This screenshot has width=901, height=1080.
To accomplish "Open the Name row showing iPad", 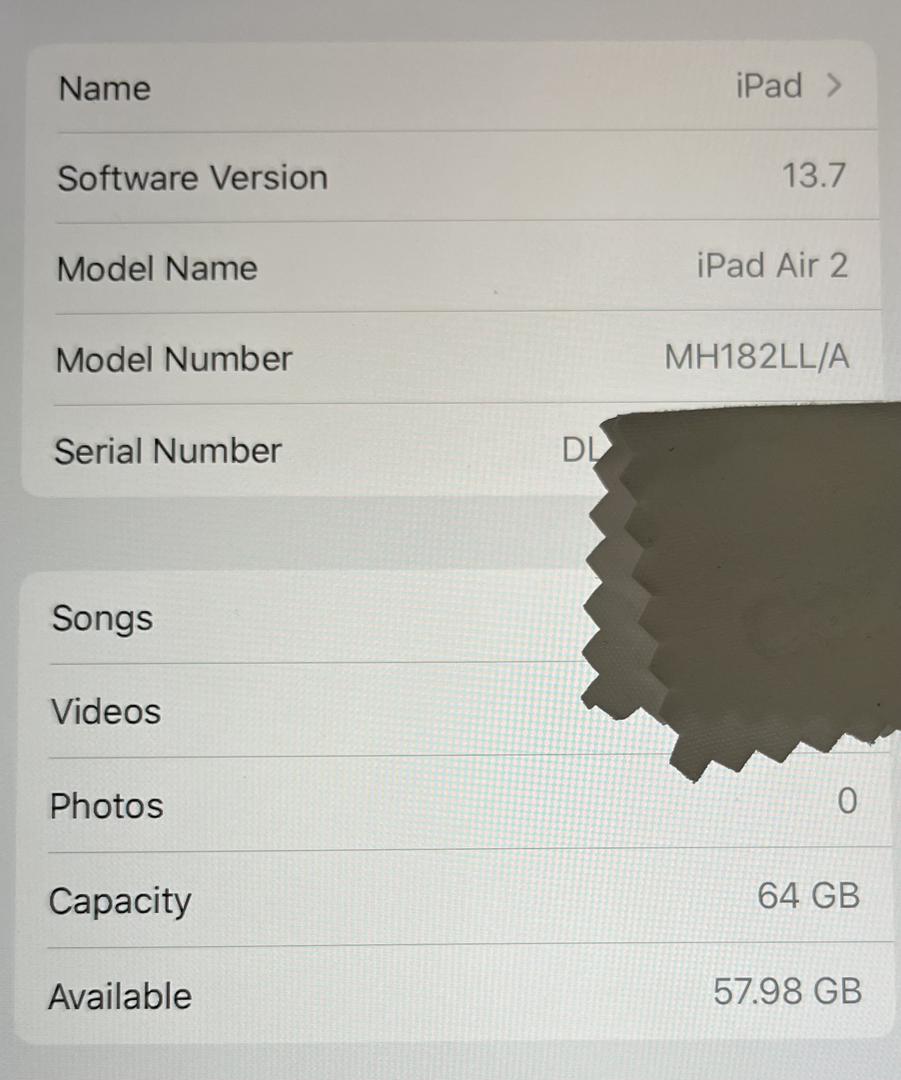I will [450, 87].
